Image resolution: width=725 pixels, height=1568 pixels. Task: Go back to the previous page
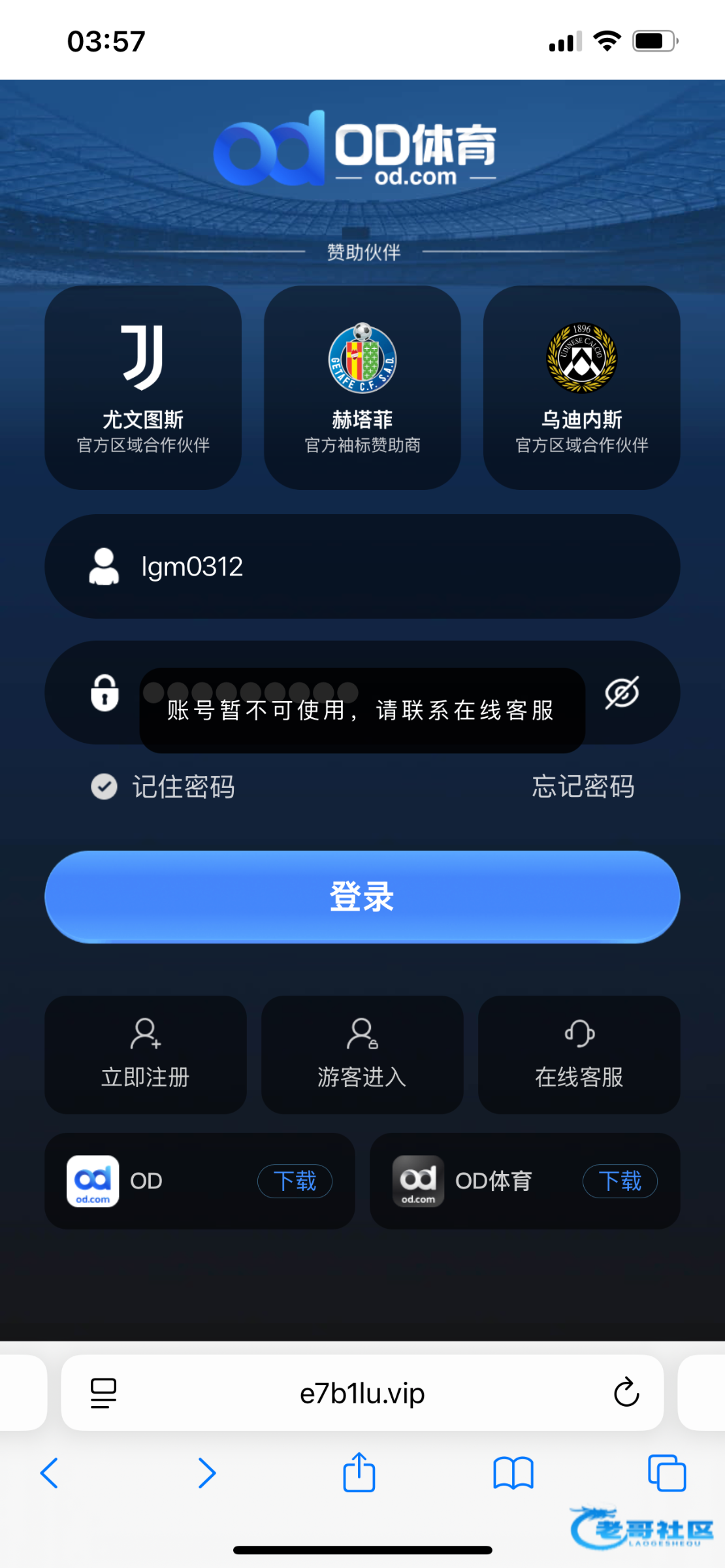50,1473
